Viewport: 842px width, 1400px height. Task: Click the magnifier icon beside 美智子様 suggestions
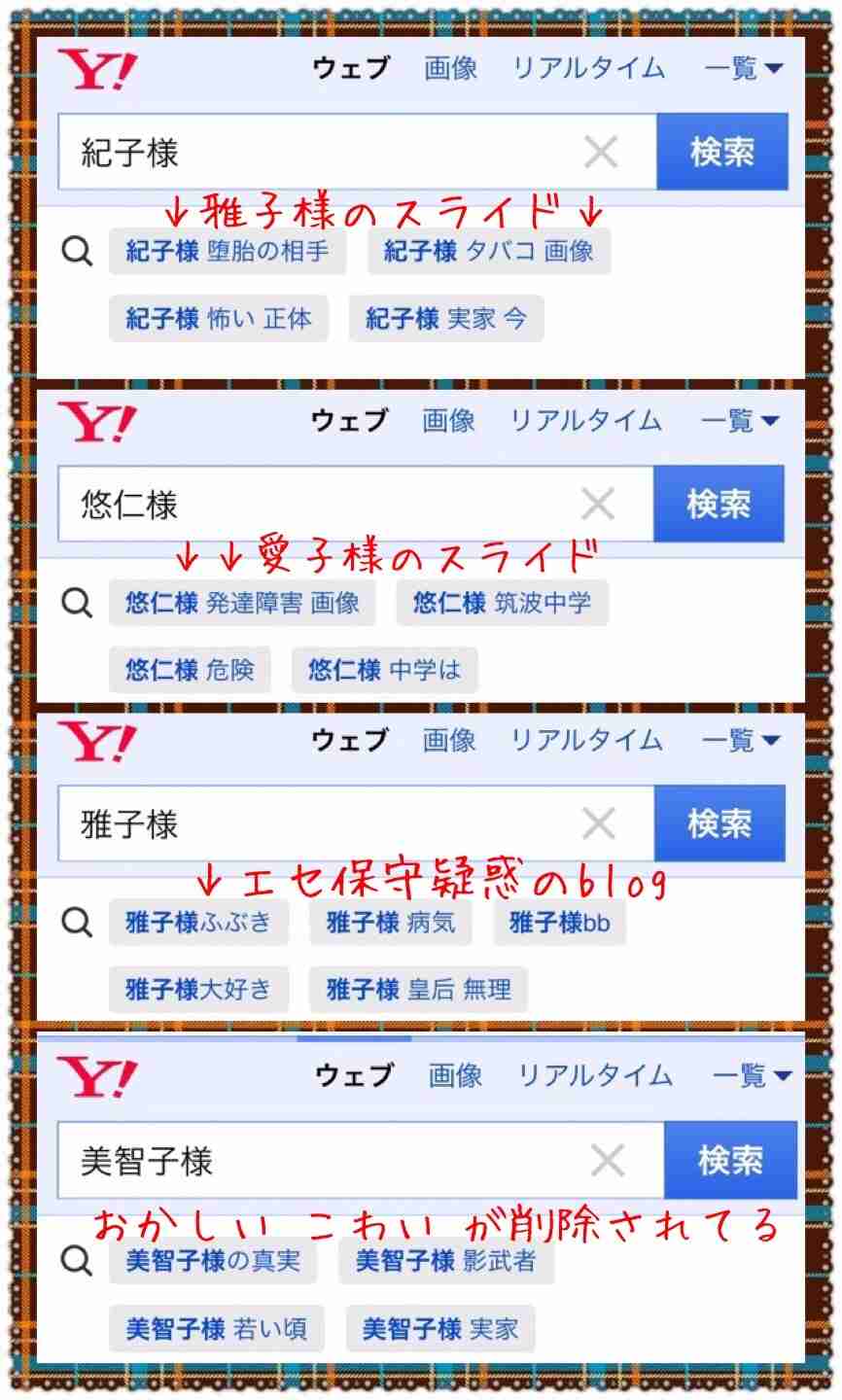tap(76, 1261)
